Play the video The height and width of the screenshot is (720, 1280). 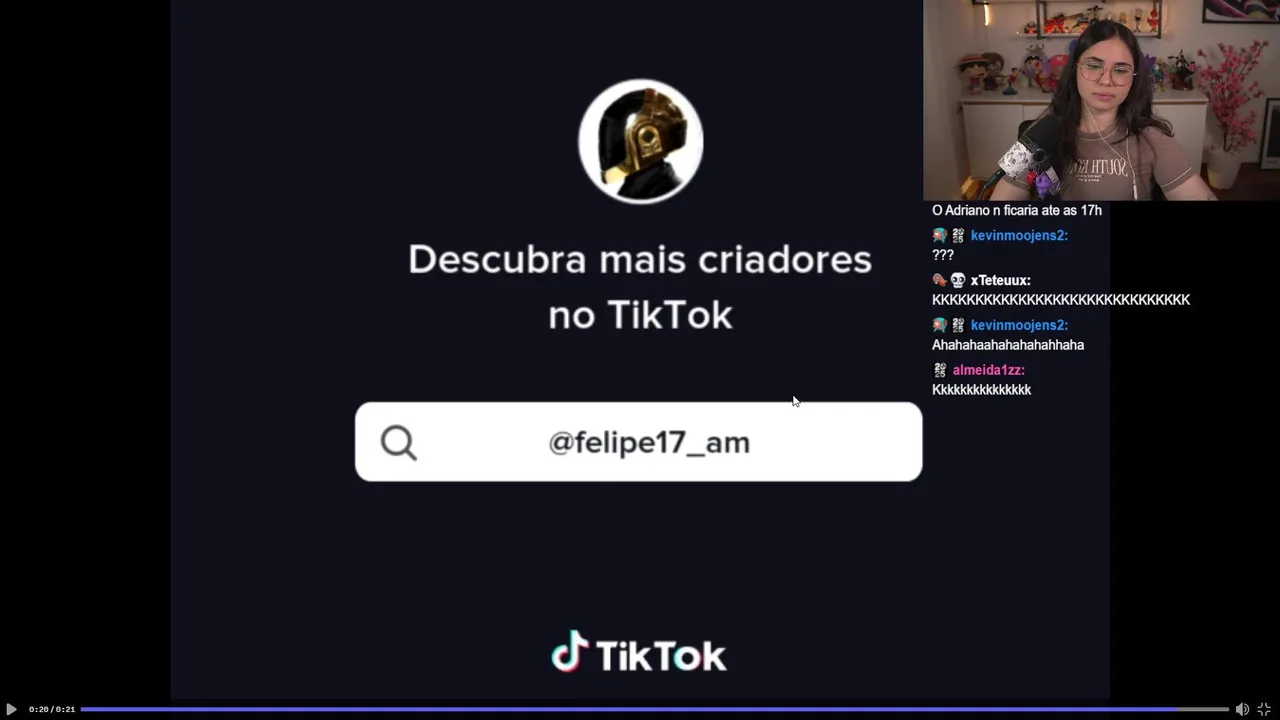point(11,709)
